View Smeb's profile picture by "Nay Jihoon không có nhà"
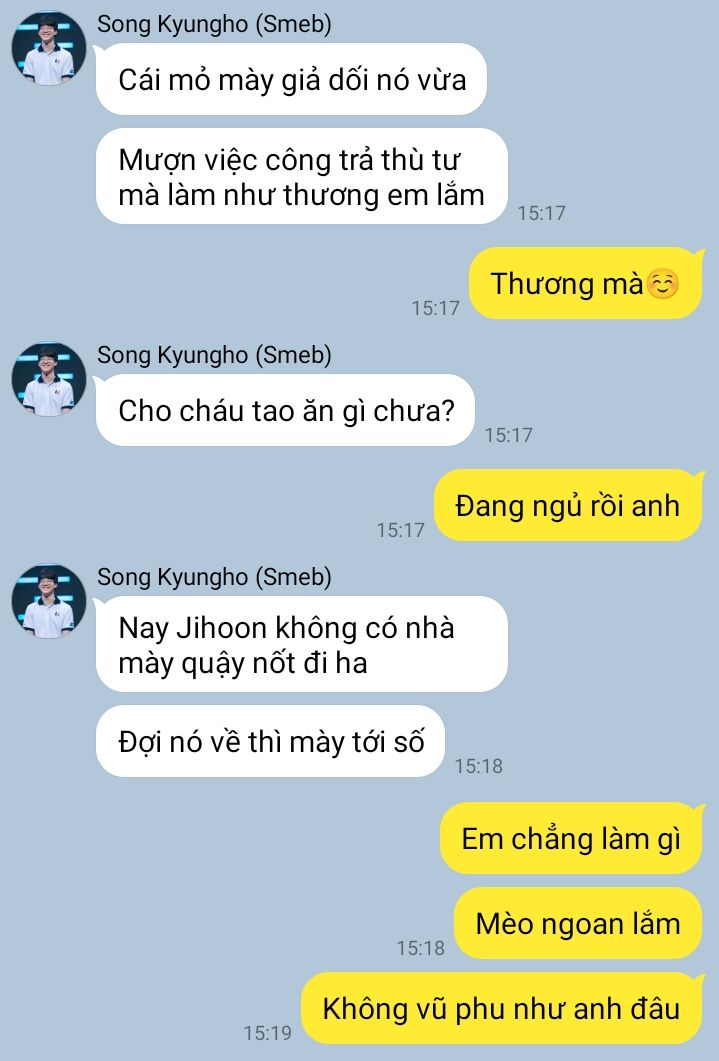719x1061 pixels. tap(48, 601)
